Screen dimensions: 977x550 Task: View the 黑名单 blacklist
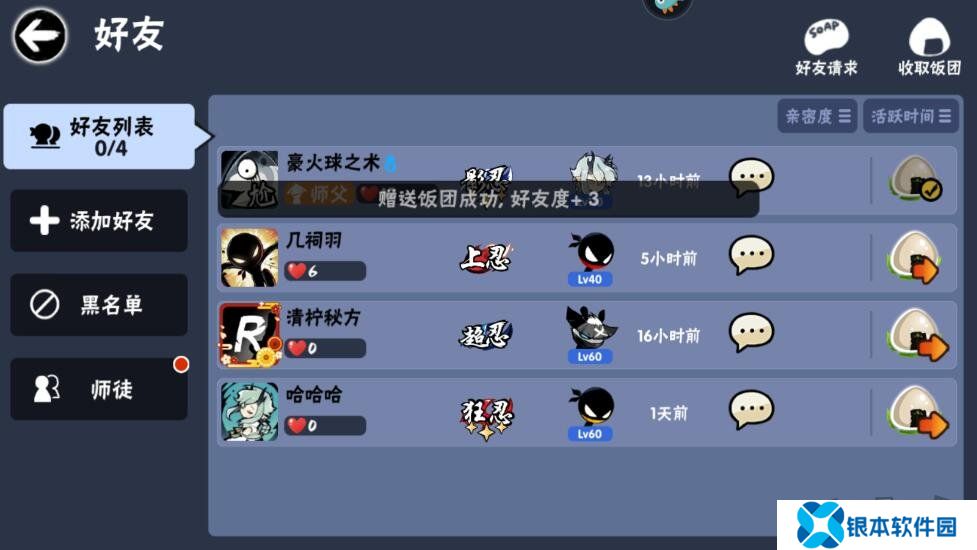coord(99,305)
